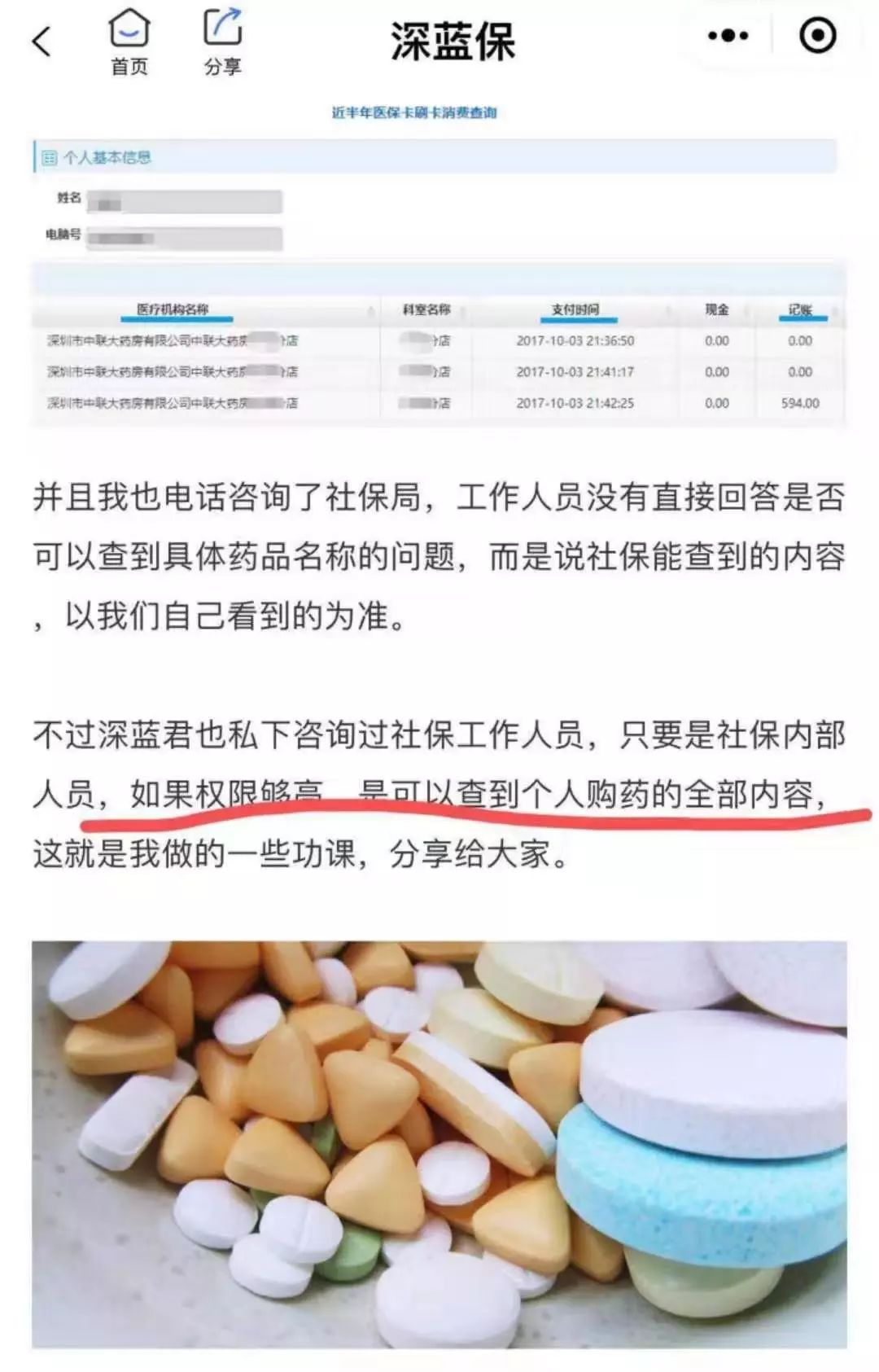Viewport: 879px width, 1372px height.
Task: Open the 首页 home button
Action: (129, 42)
